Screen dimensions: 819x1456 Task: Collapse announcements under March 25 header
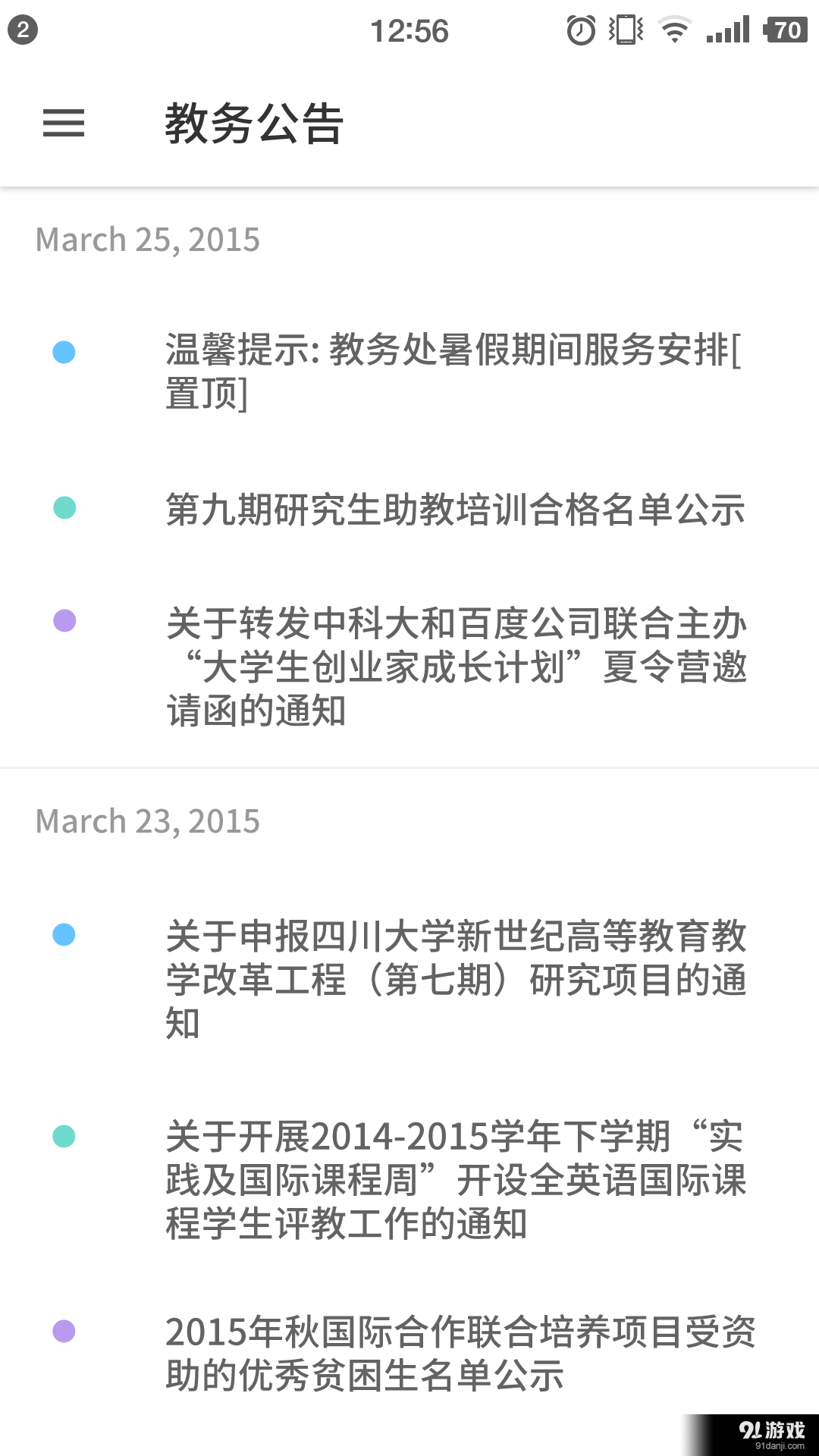[148, 239]
